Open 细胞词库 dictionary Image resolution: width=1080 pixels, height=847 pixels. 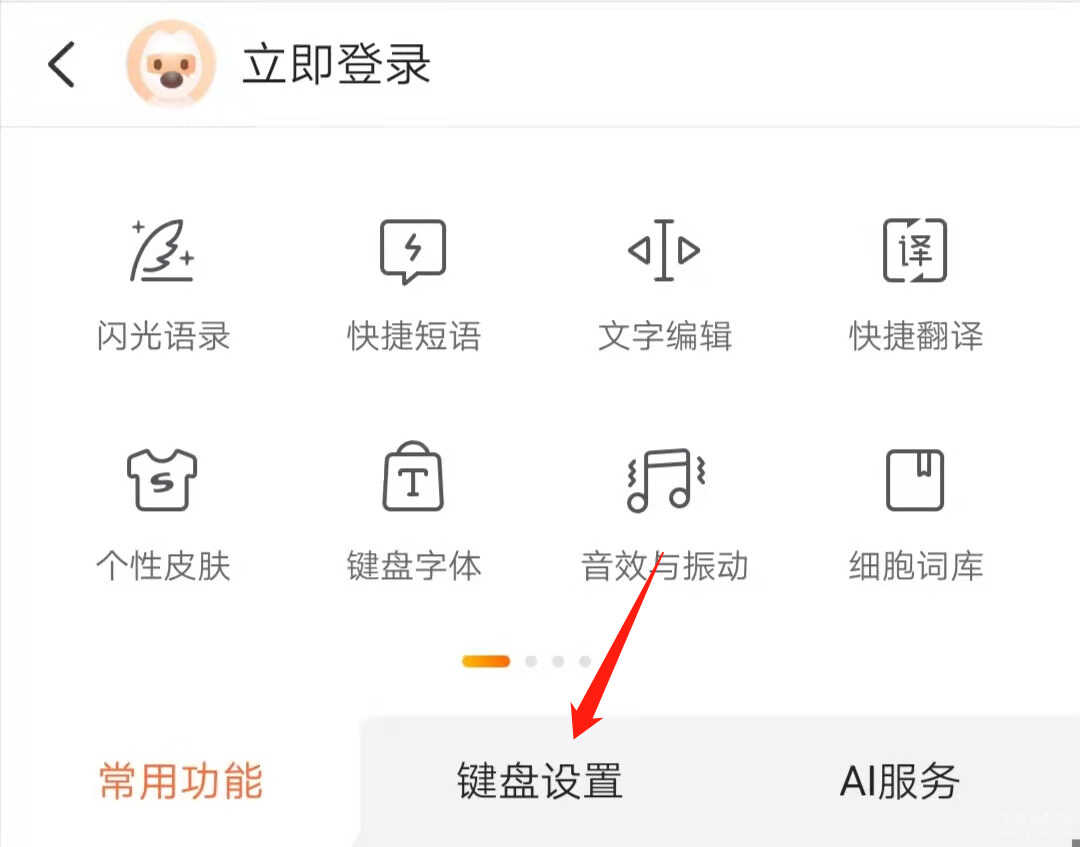915,513
